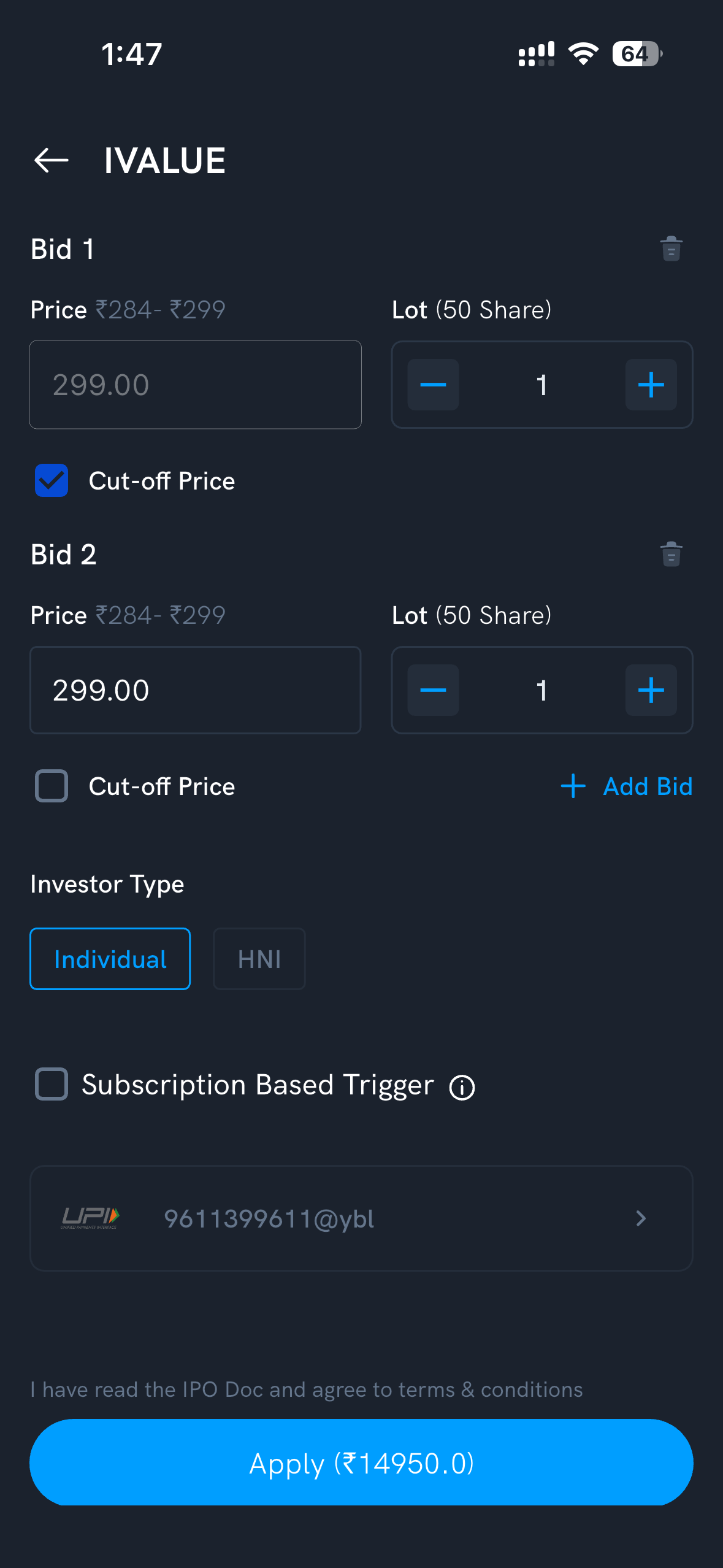Increase the lot count for Bid 2

click(x=651, y=690)
